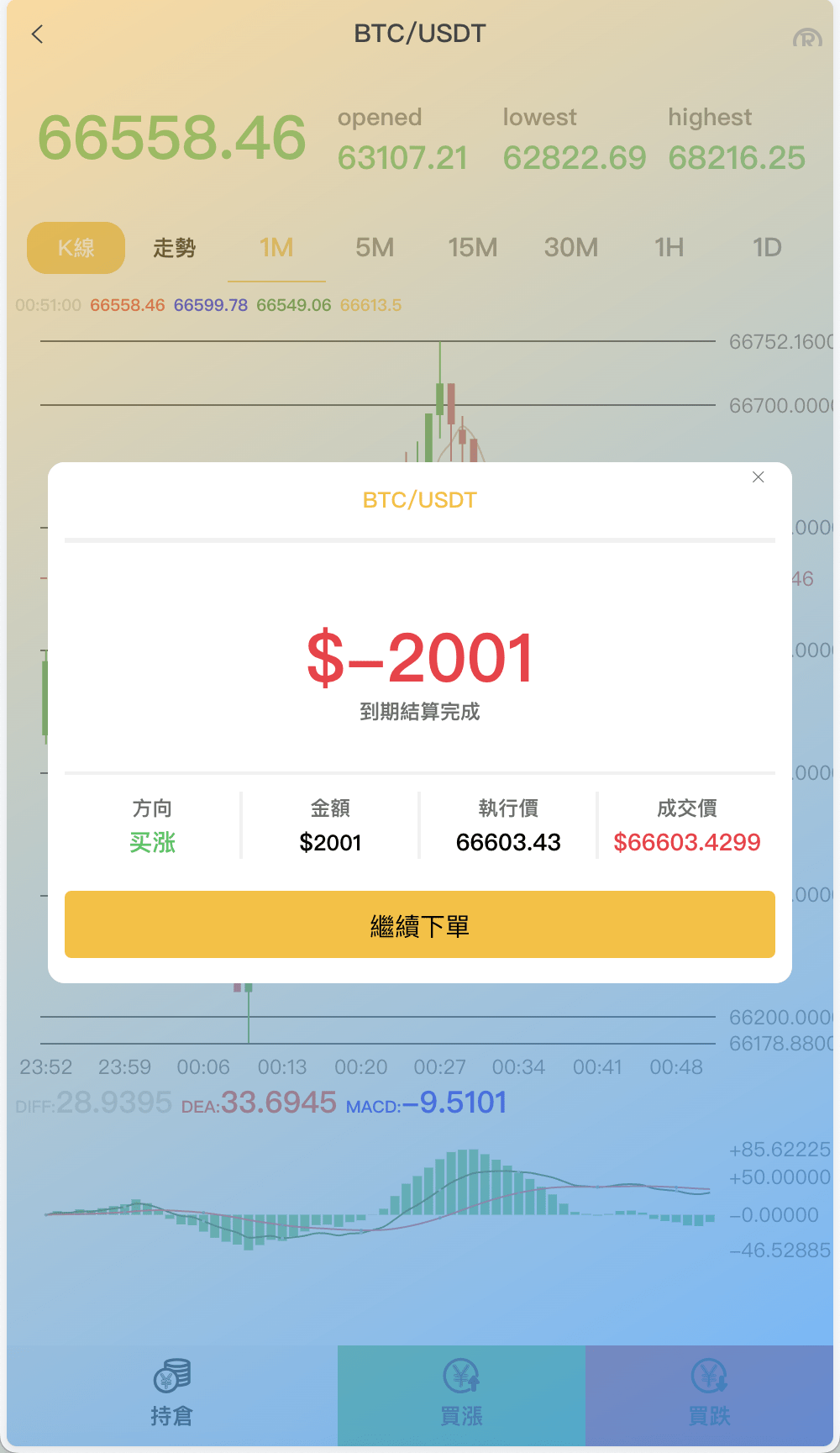
Task: Select the coins stack icon above 持倉
Action: point(171,1376)
